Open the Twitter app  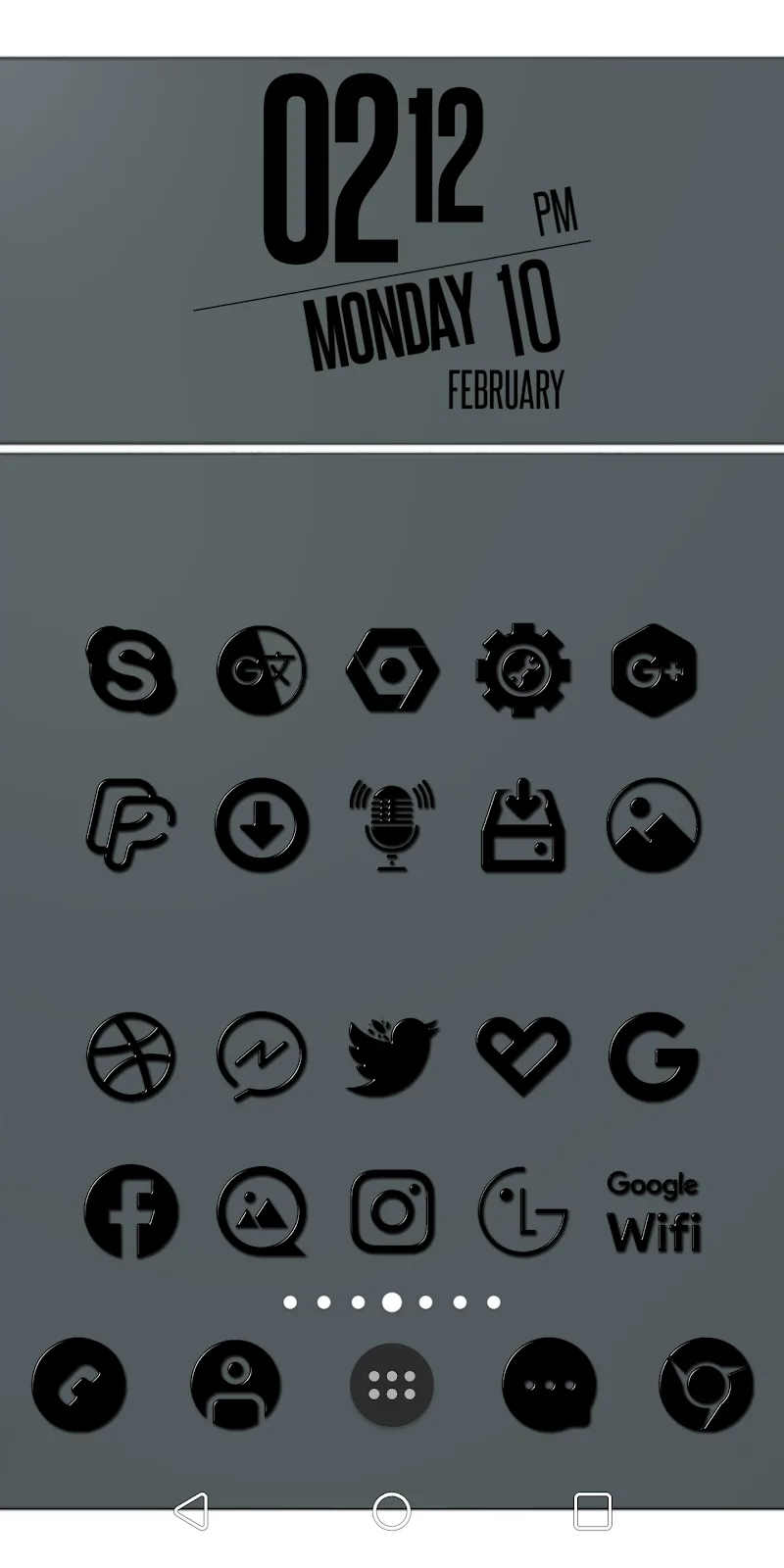[392, 1055]
